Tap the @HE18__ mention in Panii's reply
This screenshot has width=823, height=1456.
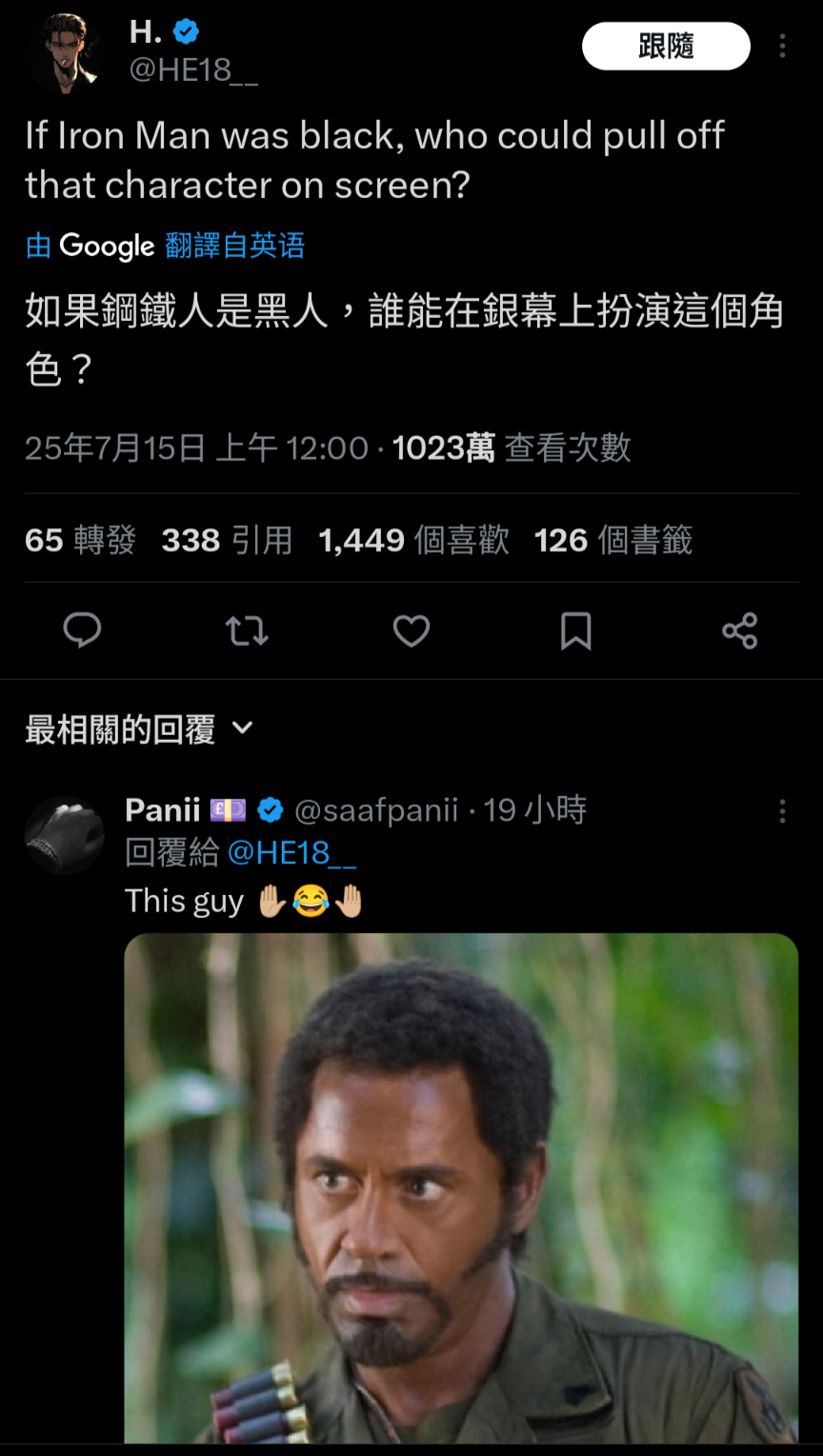291,852
